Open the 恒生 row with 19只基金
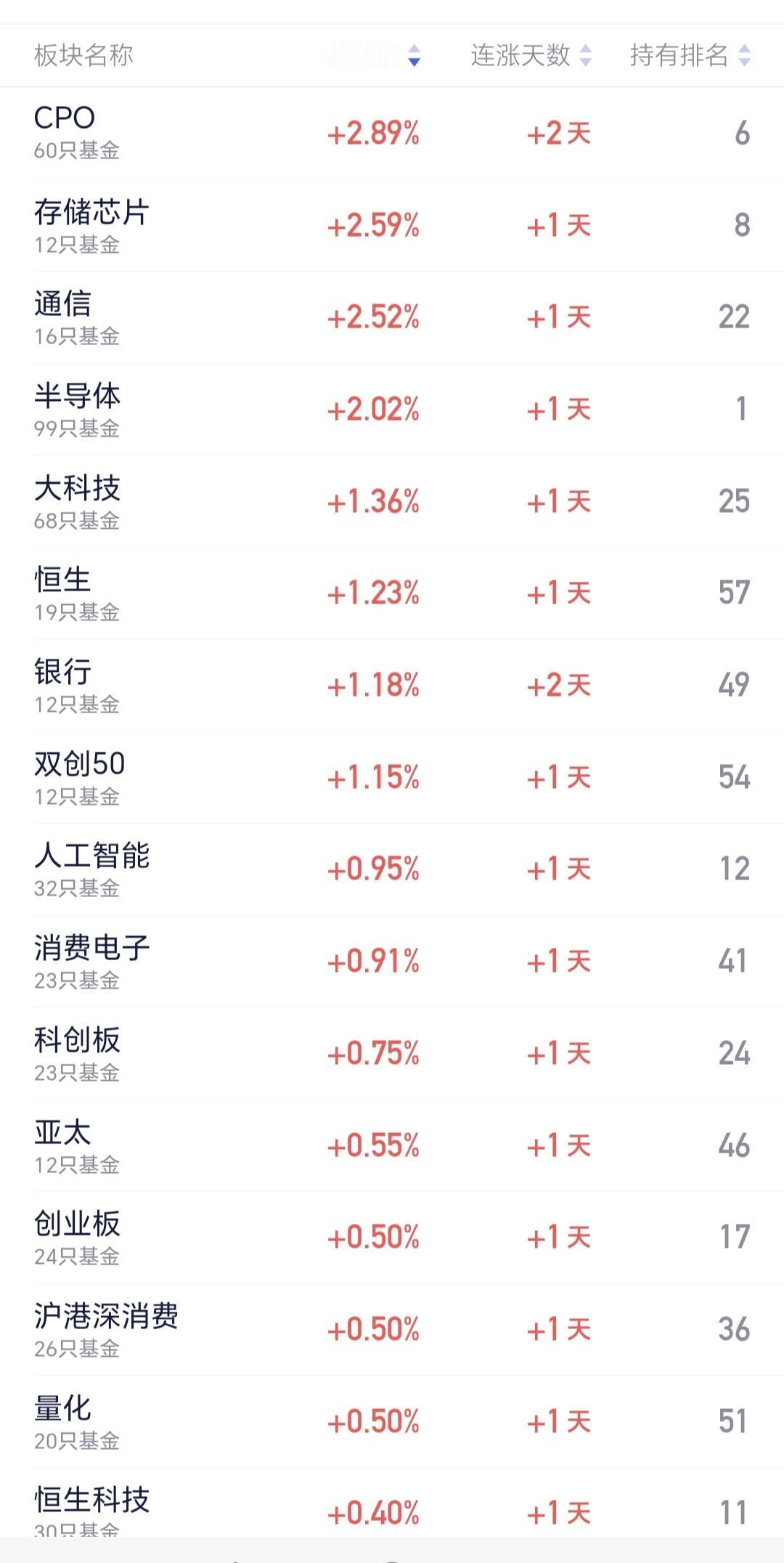This screenshot has height=1563, width=784. click(x=392, y=593)
